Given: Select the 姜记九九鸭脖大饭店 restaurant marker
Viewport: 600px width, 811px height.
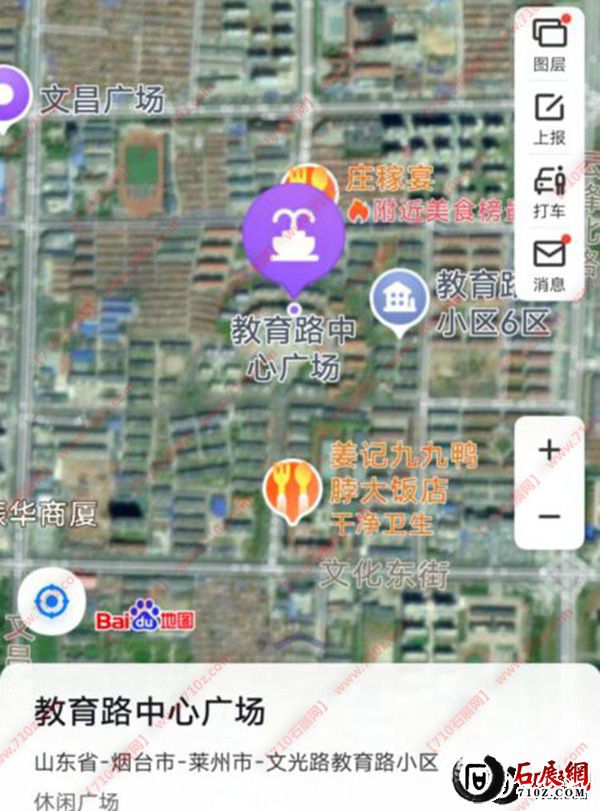Looking at the screenshot, I should (291, 488).
